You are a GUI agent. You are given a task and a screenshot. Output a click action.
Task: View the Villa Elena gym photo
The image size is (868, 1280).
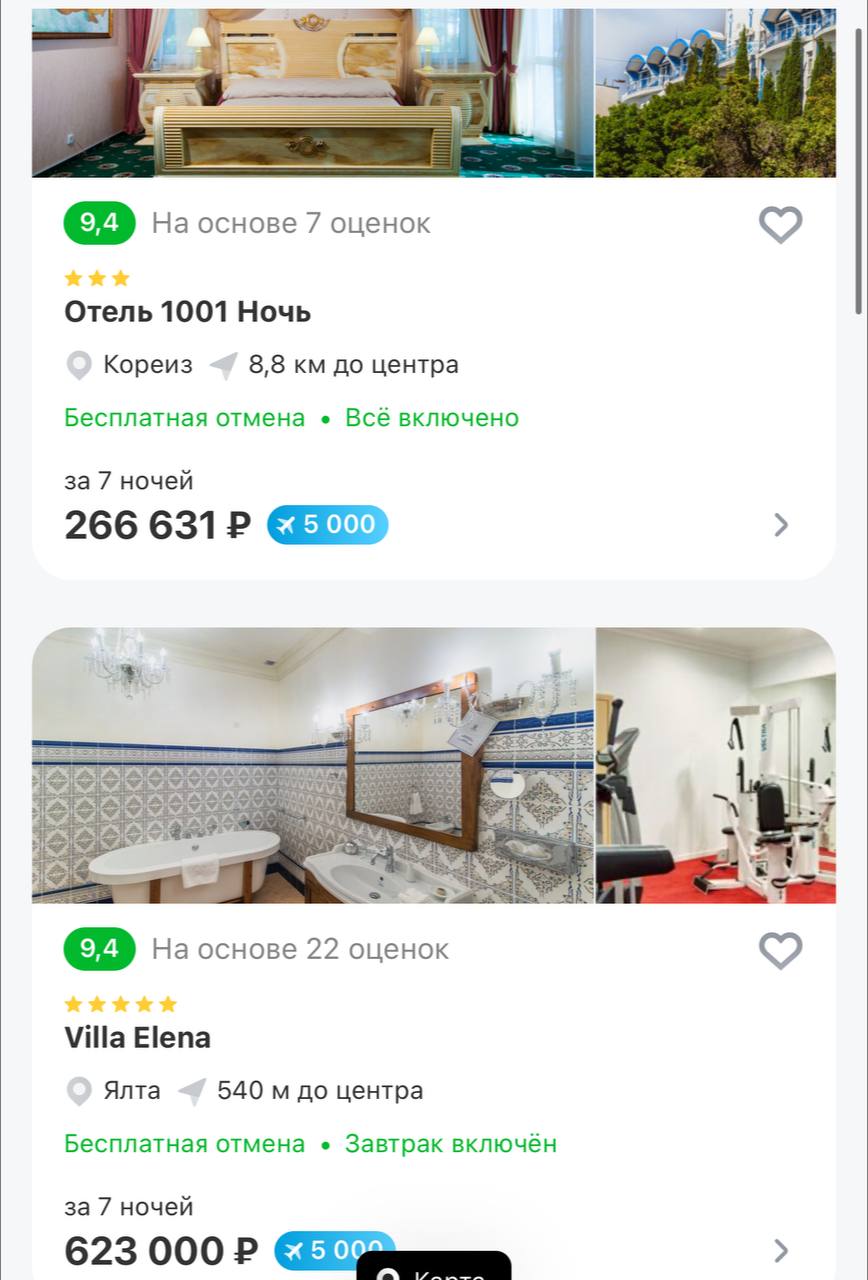(716, 766)
